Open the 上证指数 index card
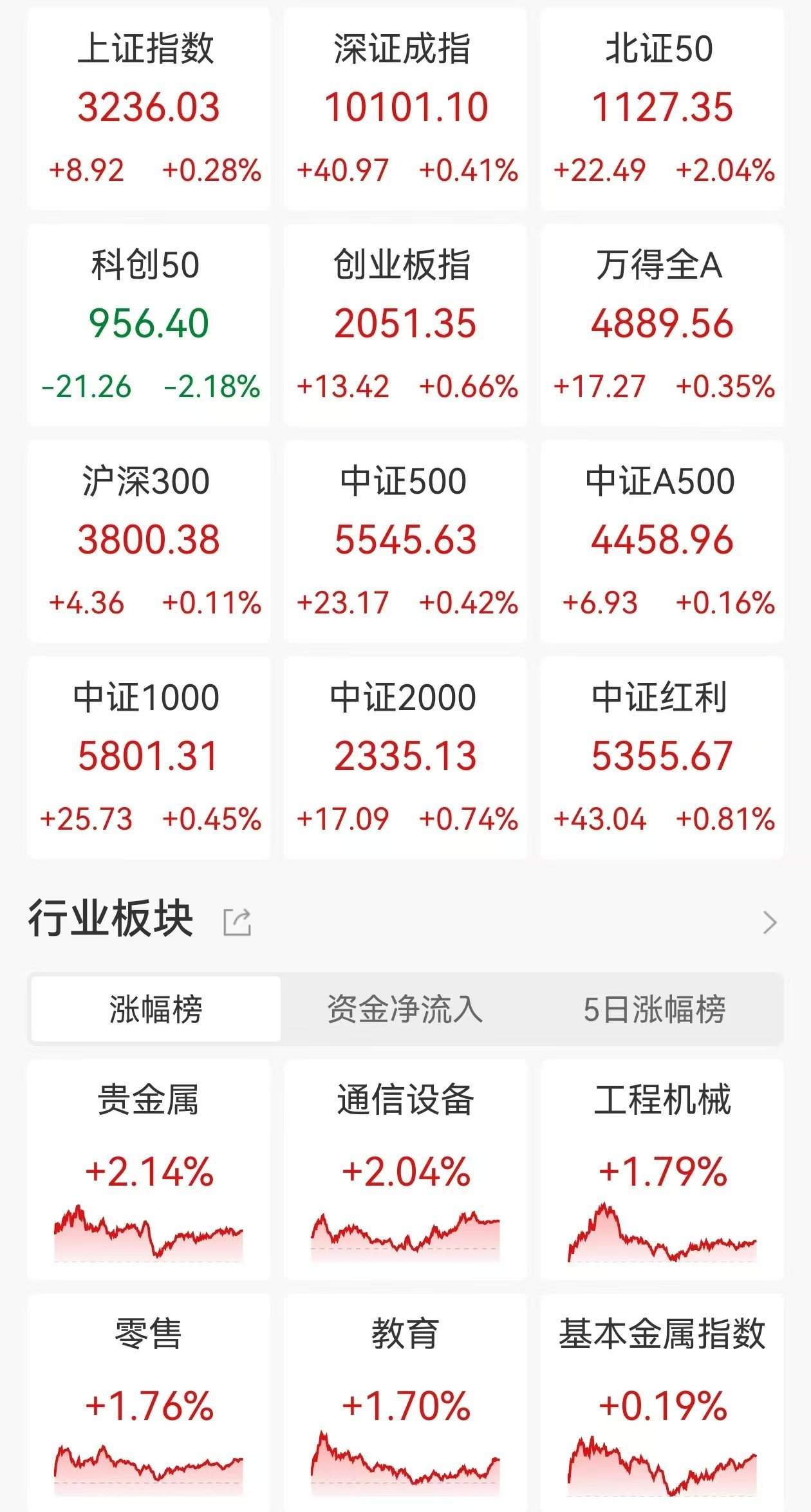 149,108
